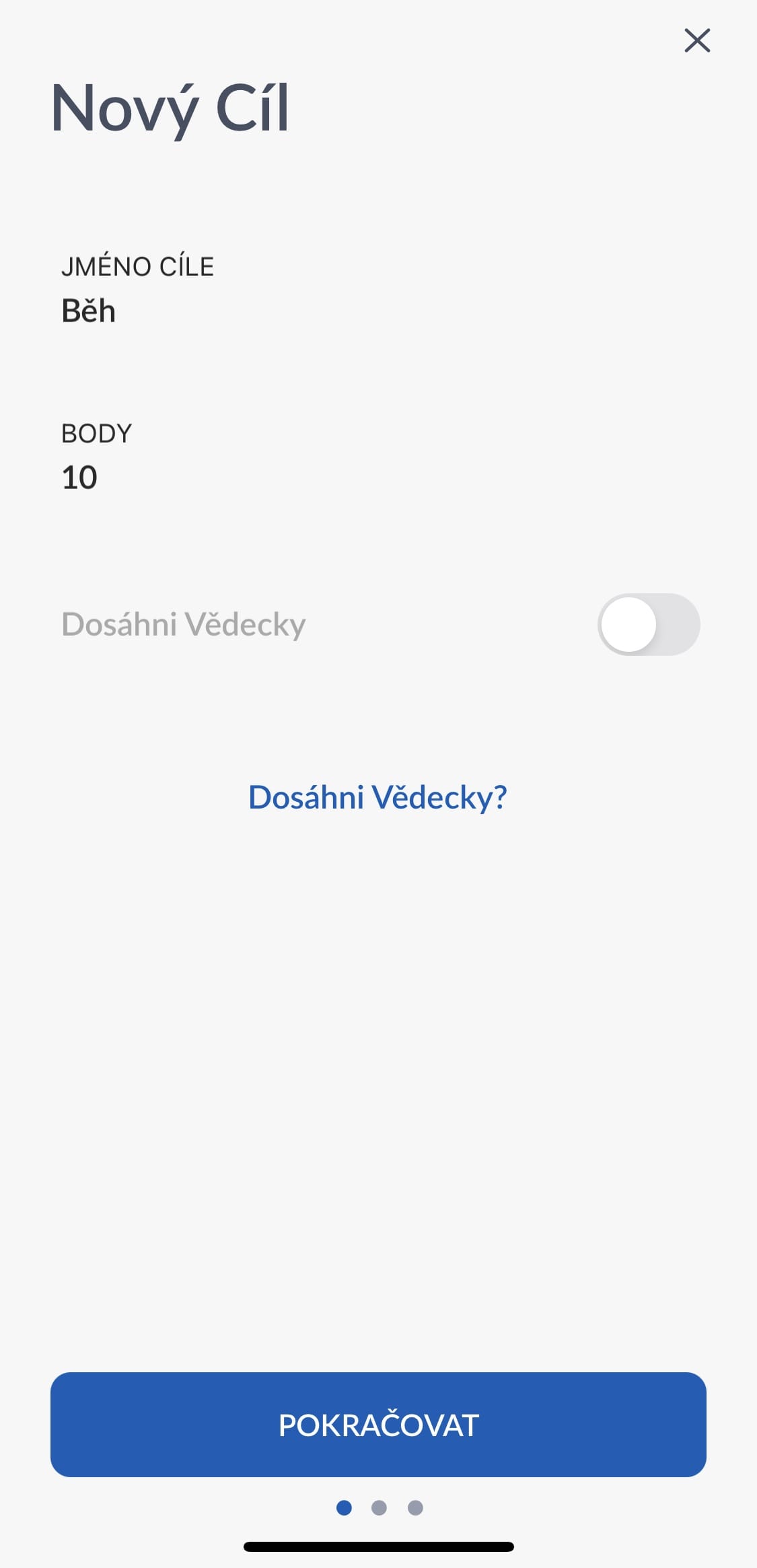757x1568 pixels.
Task: Tap the Pokračovat button
Action: (378, 1425)
